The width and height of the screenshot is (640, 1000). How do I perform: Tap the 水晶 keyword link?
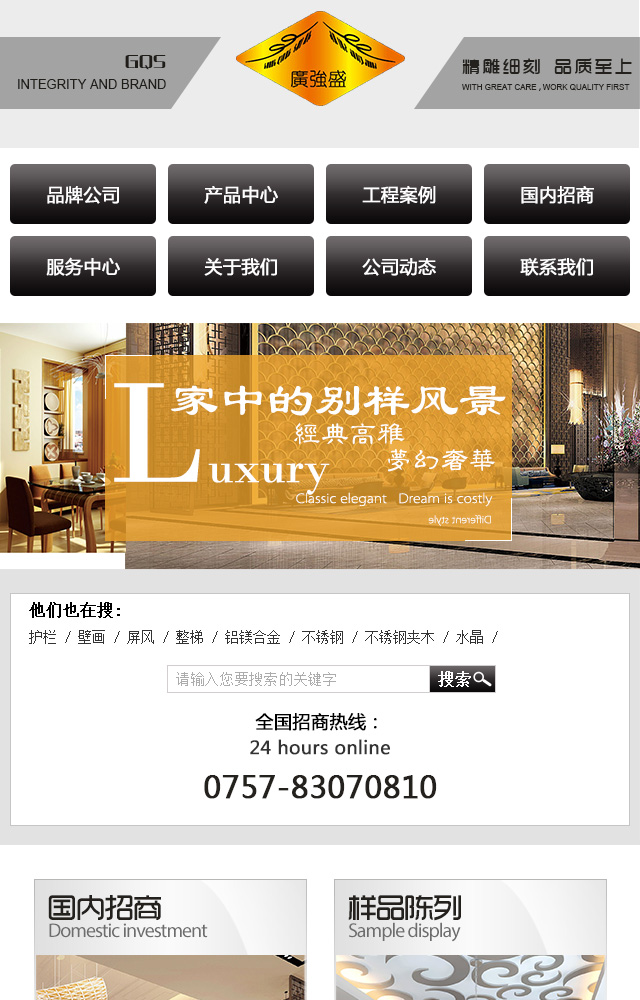coord(470,637)
